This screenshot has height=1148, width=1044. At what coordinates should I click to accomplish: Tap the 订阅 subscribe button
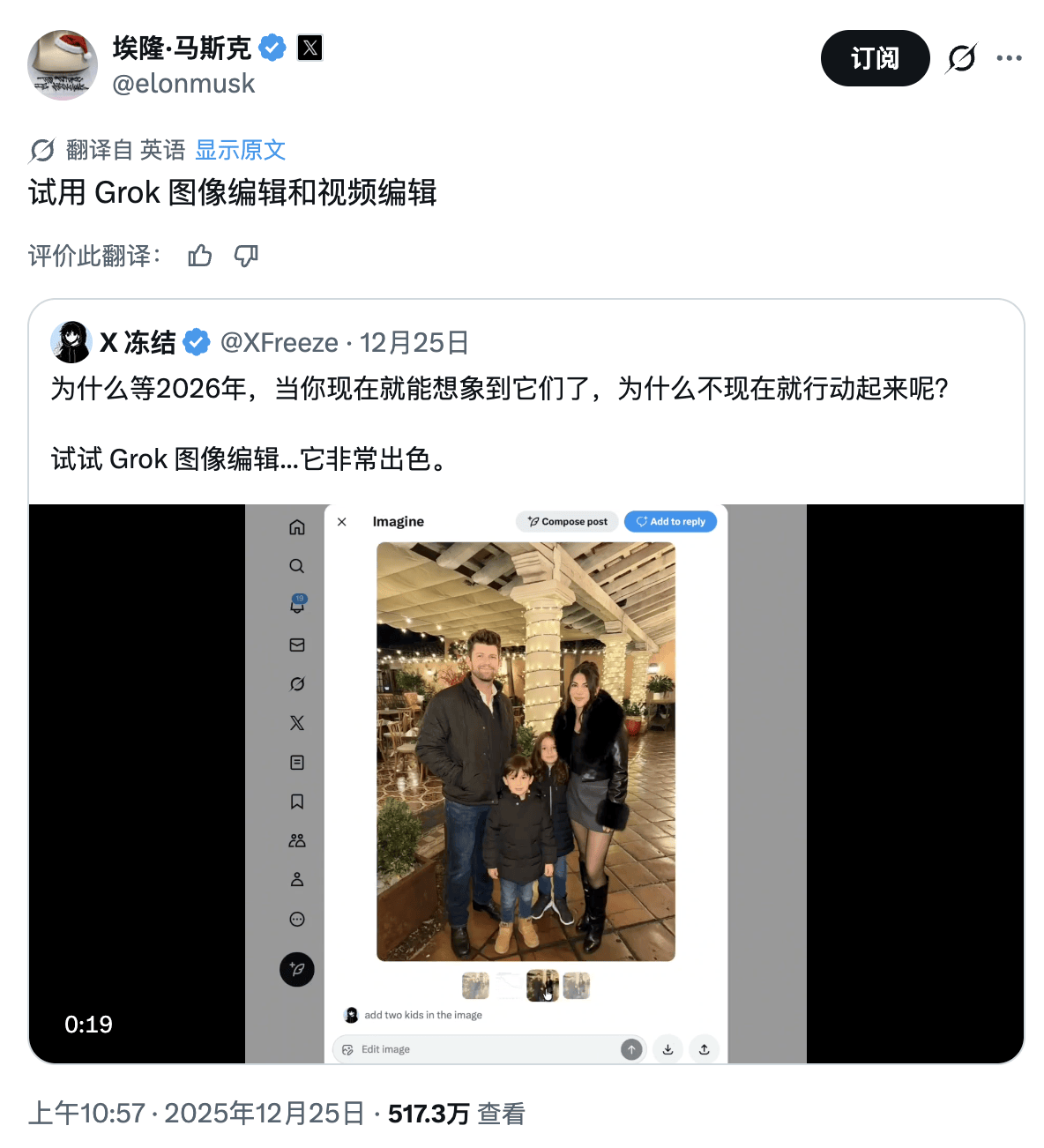874,58
